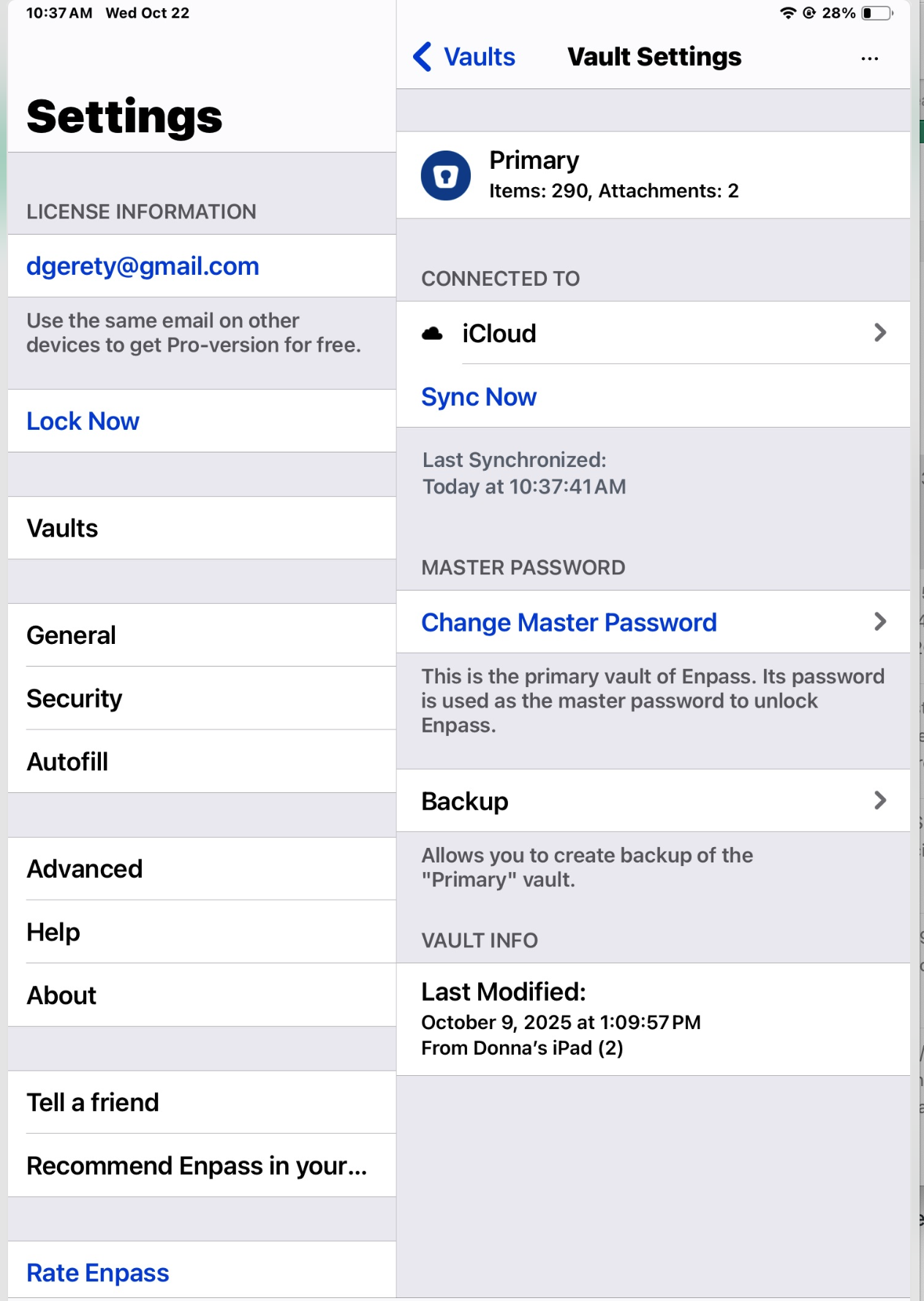The height and width of the screenshot is (1301, 924).
Task: Open Change Master Password
Action: click(653, 622)
